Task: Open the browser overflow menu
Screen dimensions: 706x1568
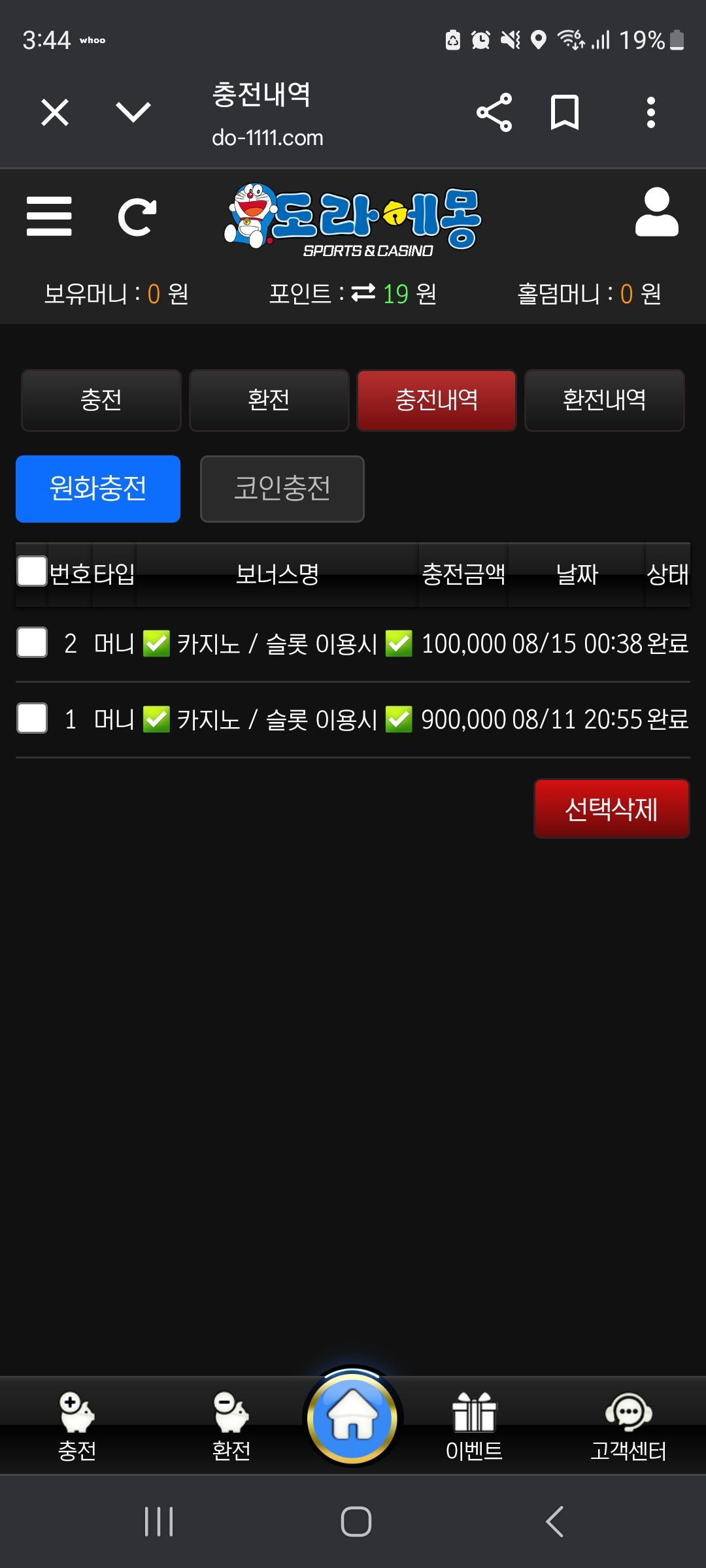Action: coord(650,112)
